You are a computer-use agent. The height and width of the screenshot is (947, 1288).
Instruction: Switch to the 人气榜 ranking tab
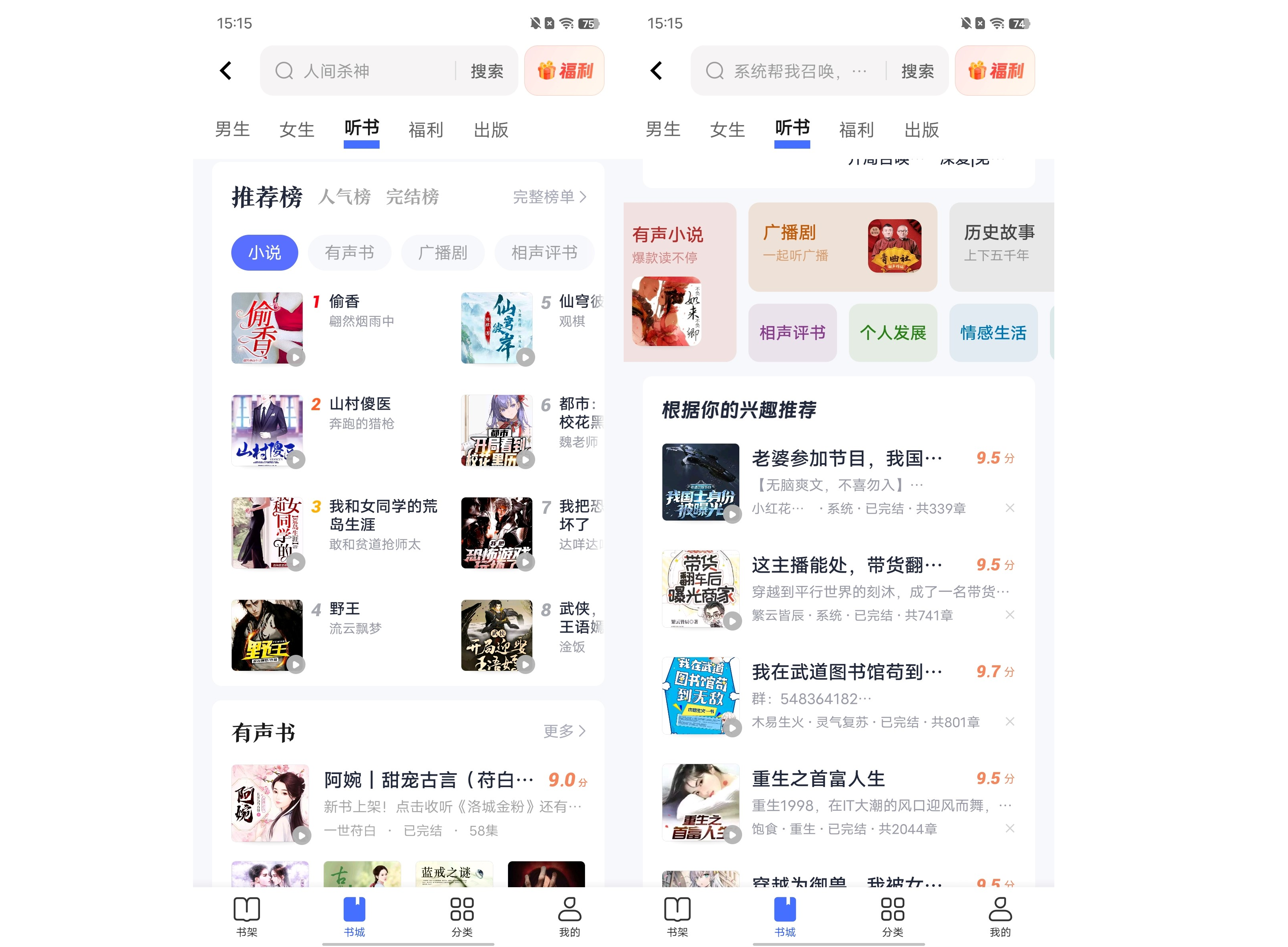(344, 196)
